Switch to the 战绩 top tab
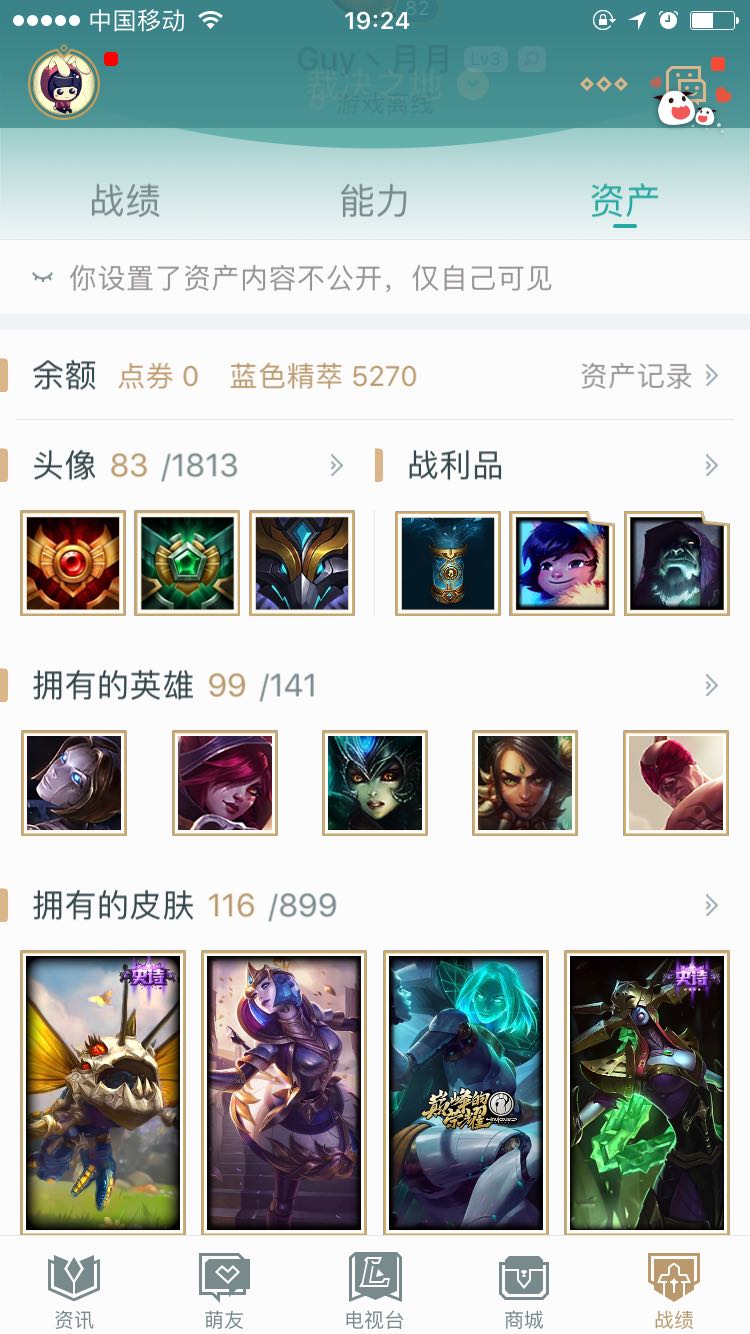The width and height of the screenshot is (750, 1334). click(125, 201)
